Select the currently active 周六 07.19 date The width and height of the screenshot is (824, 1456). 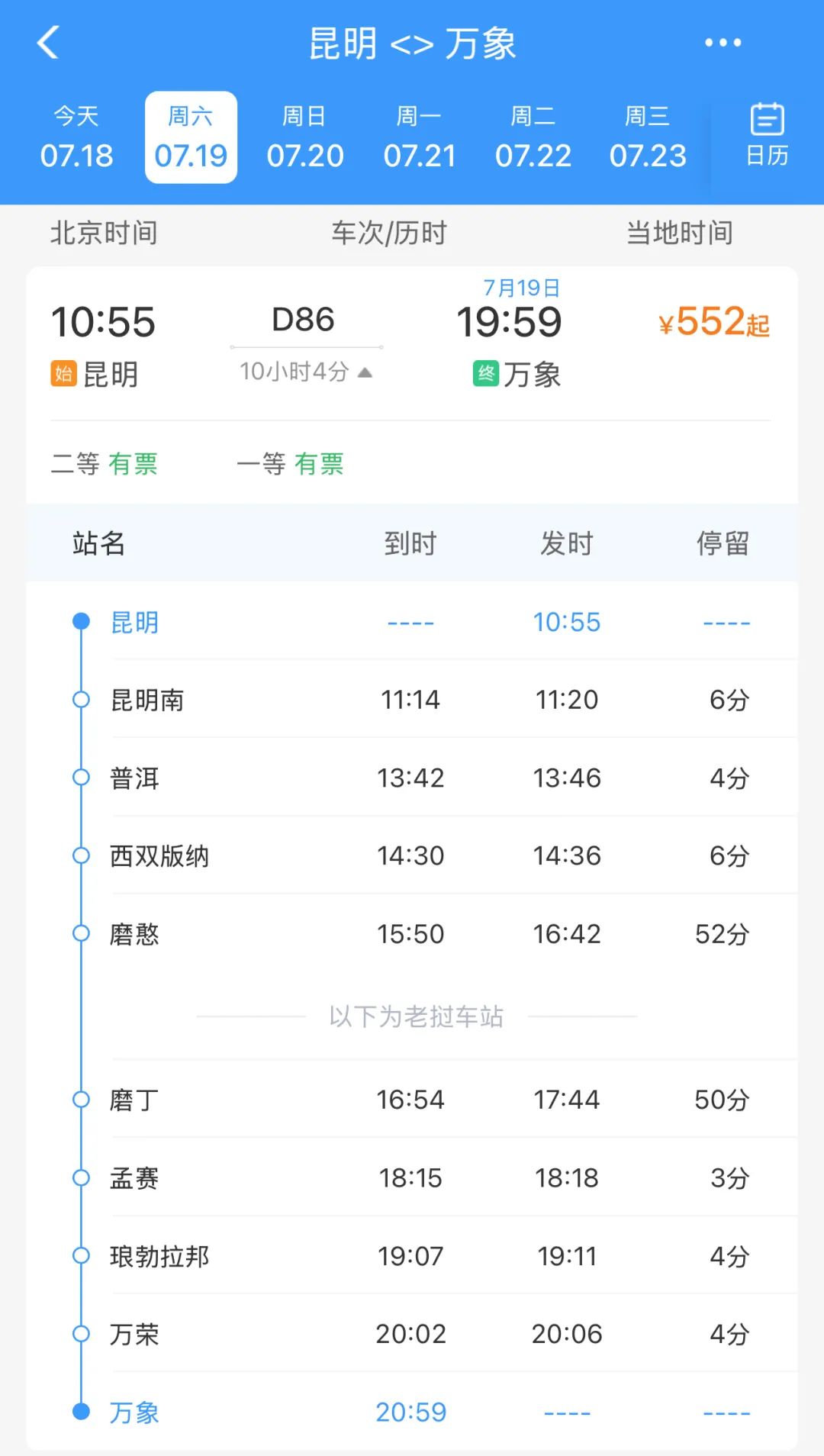tap(191, 137)
